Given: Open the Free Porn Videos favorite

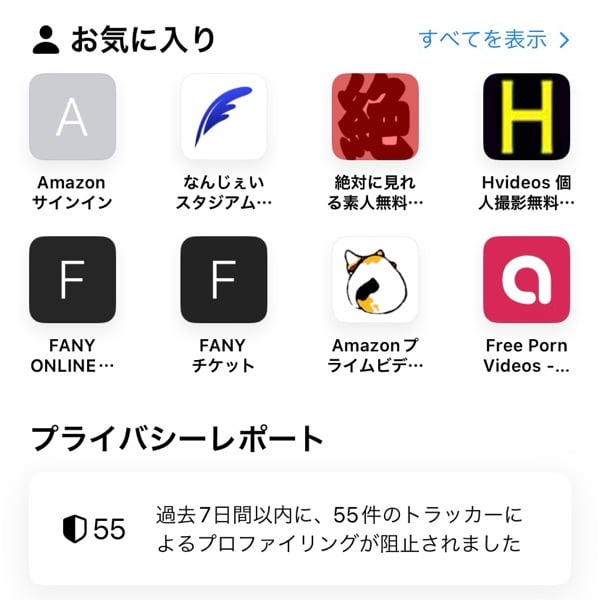Looking at the screenshot, I should point(526,280).
